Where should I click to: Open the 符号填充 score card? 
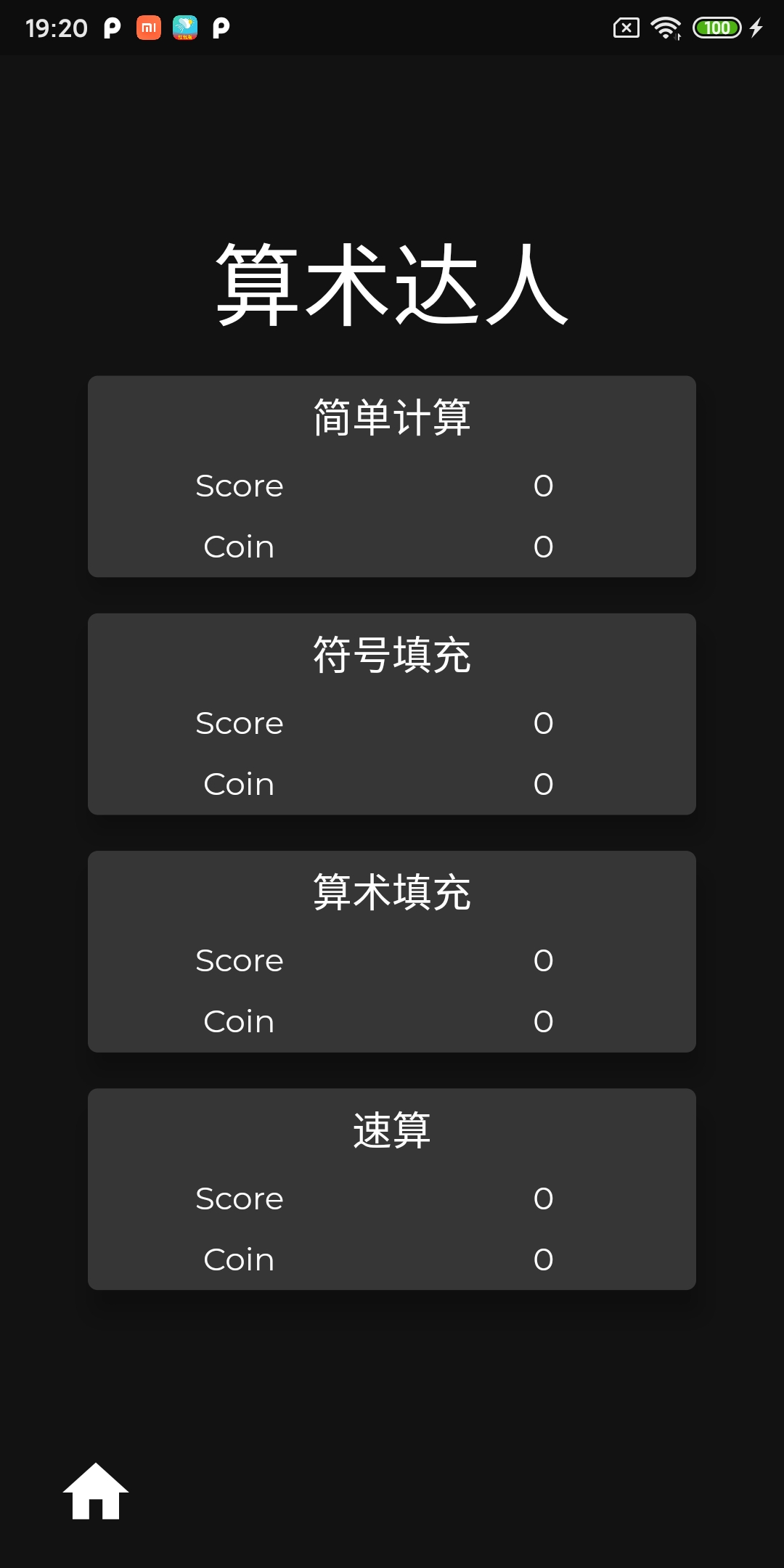(392, 714)
